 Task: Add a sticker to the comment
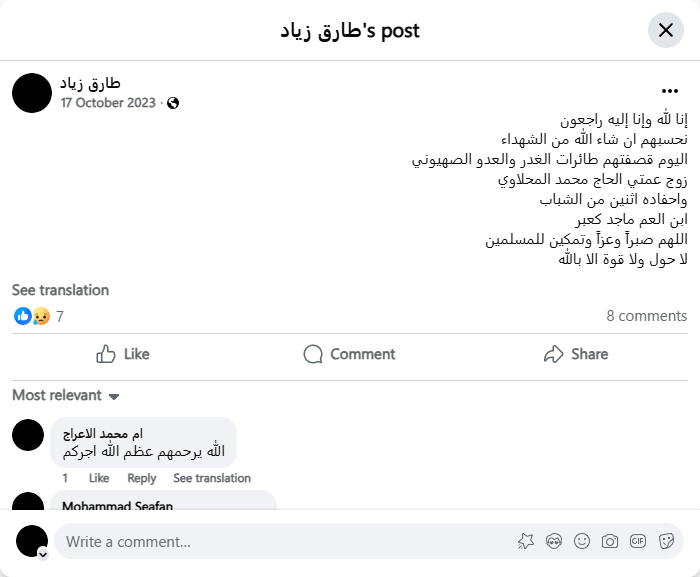pyautogui.click(x=666, y=541)
